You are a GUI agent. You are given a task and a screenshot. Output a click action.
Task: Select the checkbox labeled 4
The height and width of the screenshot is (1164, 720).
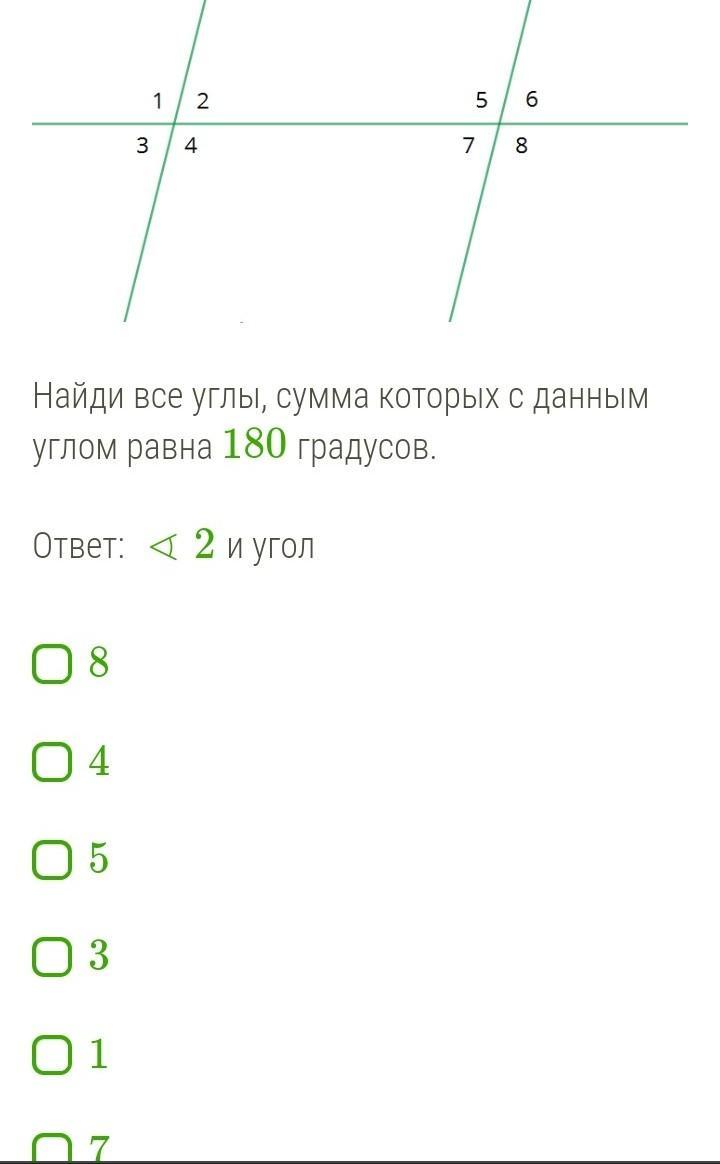pos(52,762)
